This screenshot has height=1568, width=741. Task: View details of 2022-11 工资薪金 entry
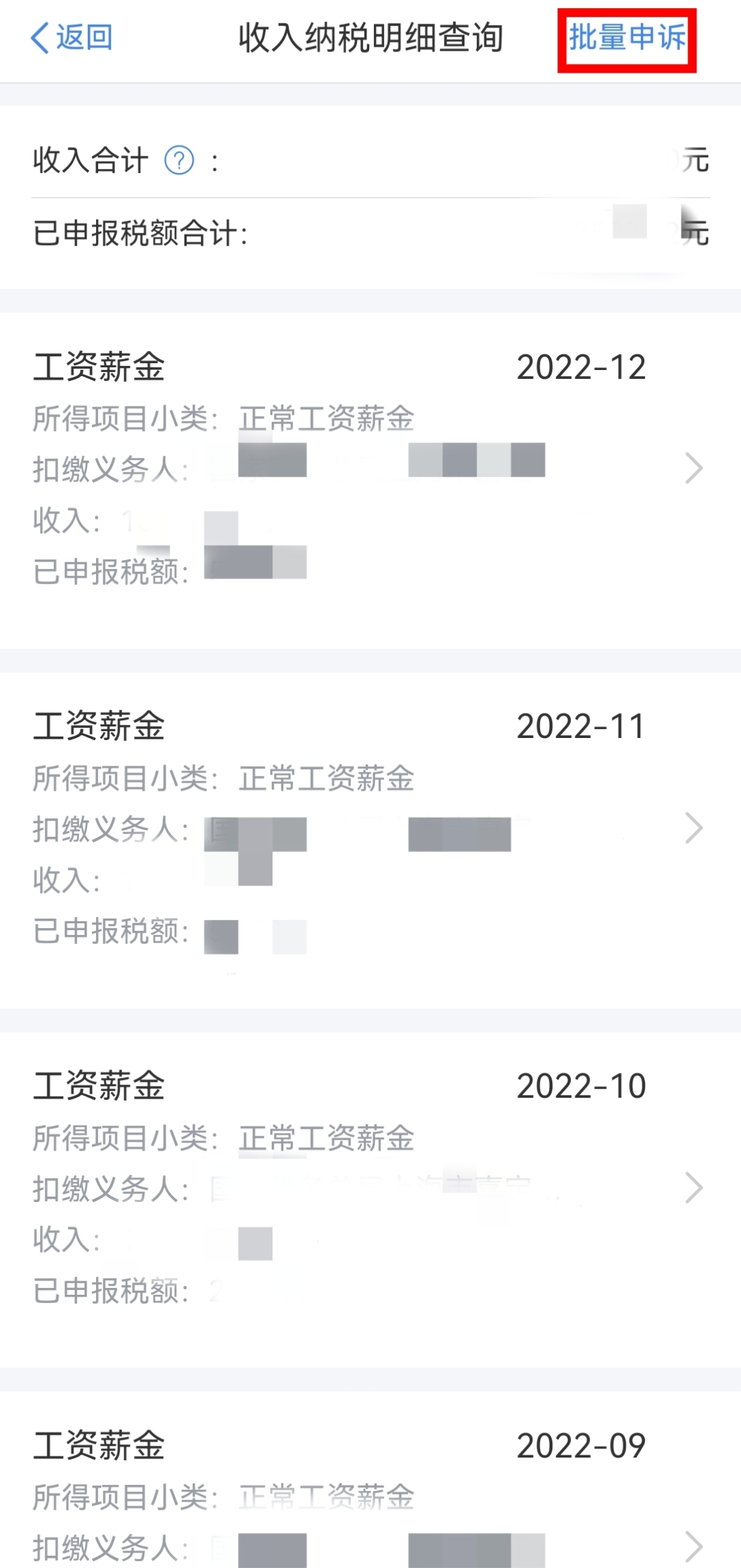coord(370,829)
